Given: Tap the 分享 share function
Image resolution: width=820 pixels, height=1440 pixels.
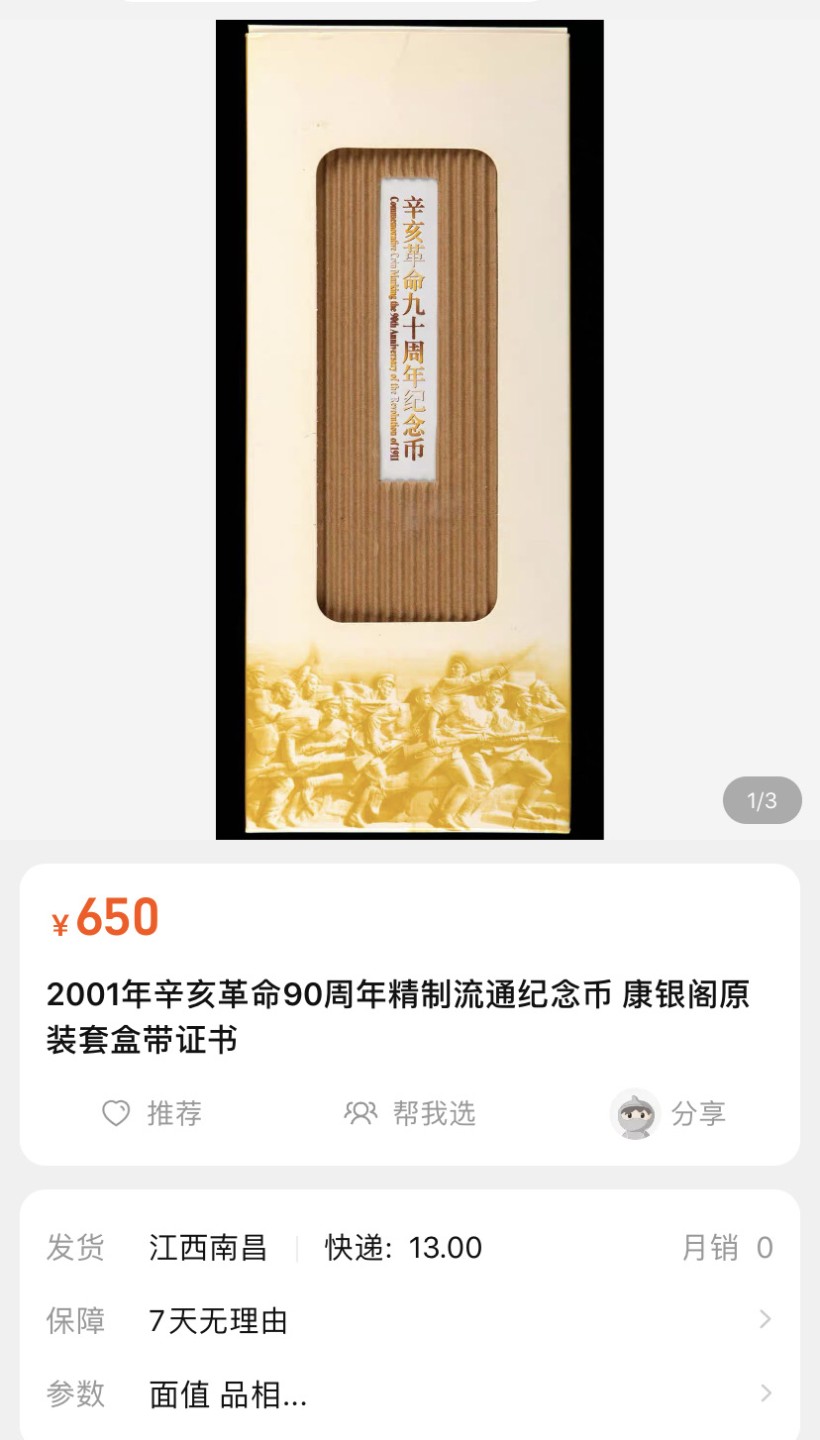Looking at the screenshot, I should [x=700, y=1113].
